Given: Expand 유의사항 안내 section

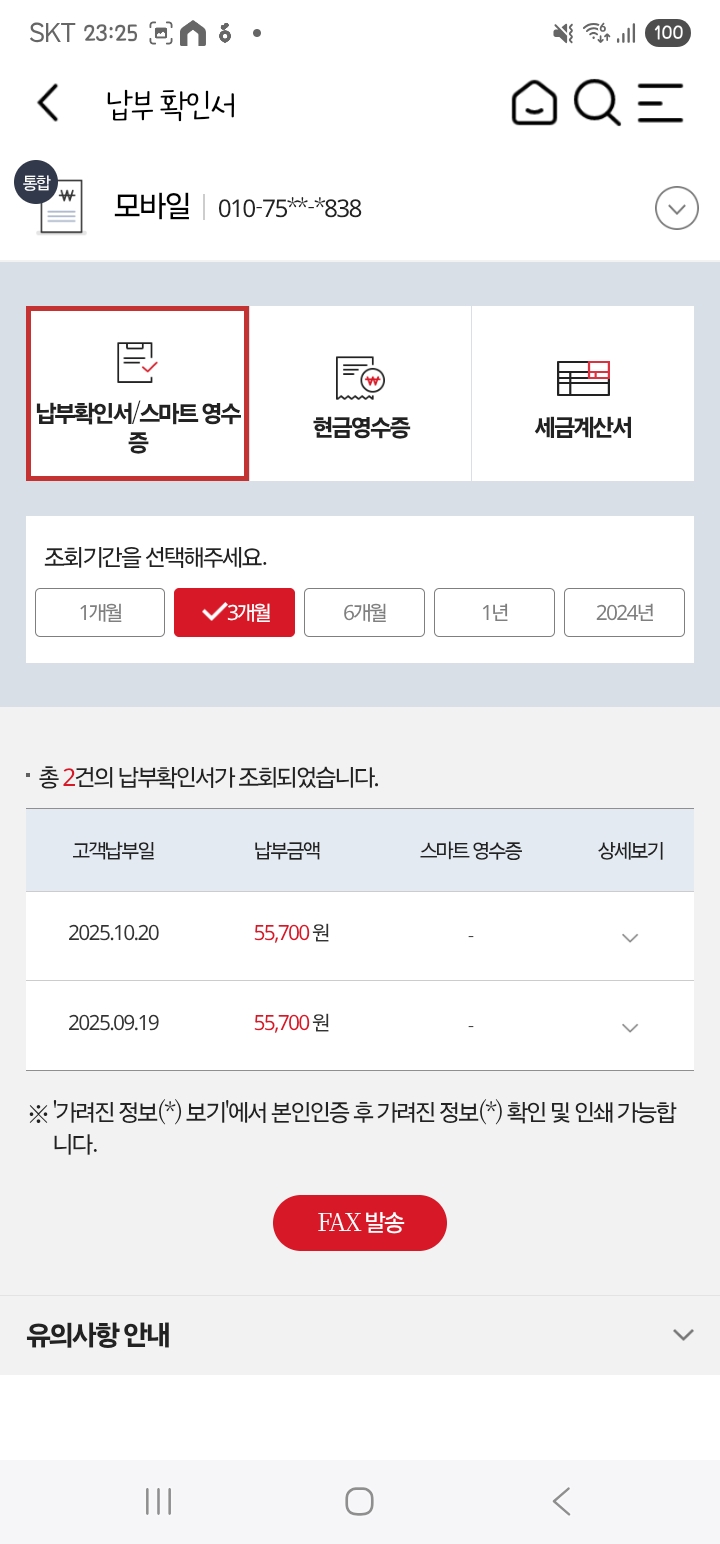Looking at the screenshot, I should click(x=683, y=1335).
